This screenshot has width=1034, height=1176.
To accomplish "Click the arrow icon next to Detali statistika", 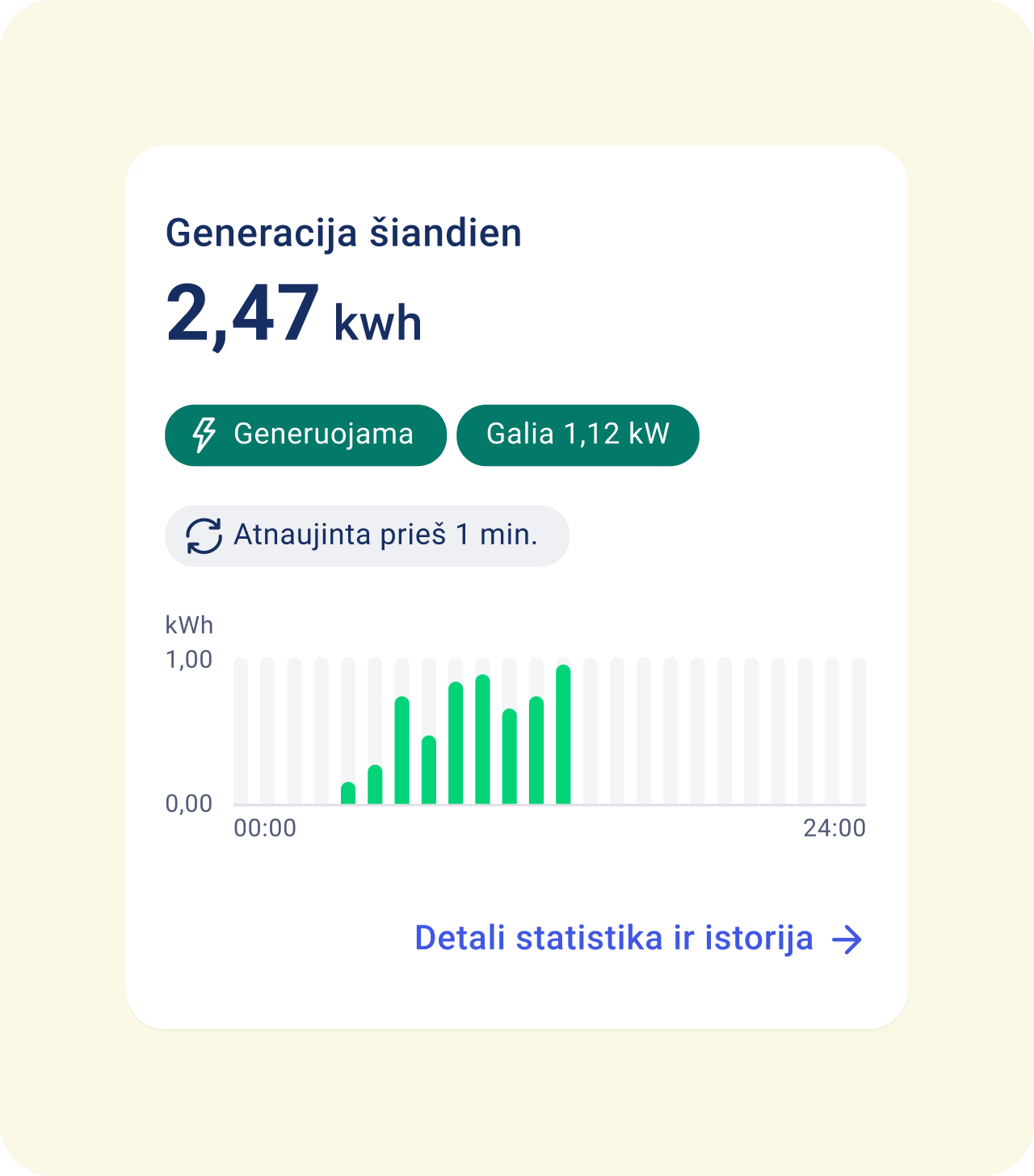I will pos(848,939).
